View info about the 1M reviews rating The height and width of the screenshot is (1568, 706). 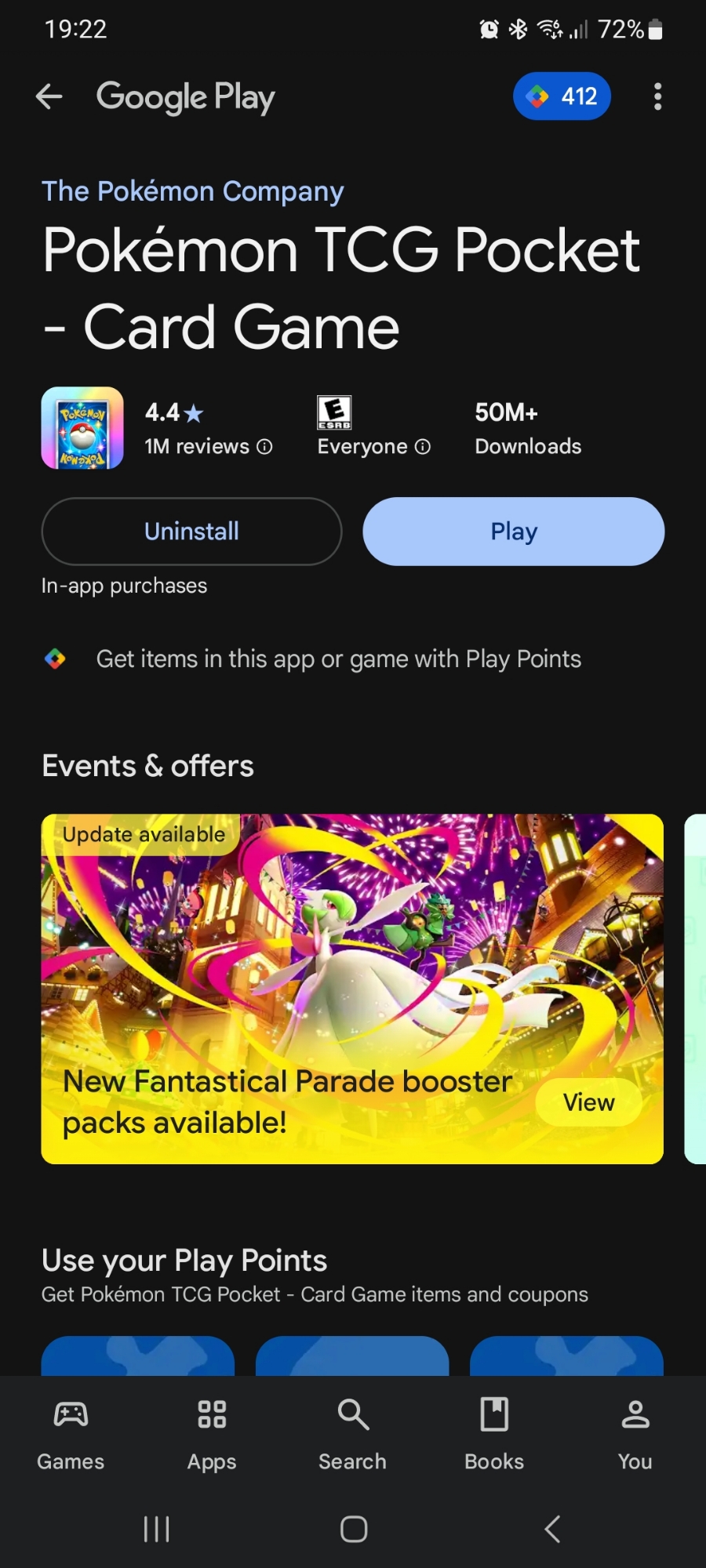tap(264, 447)
